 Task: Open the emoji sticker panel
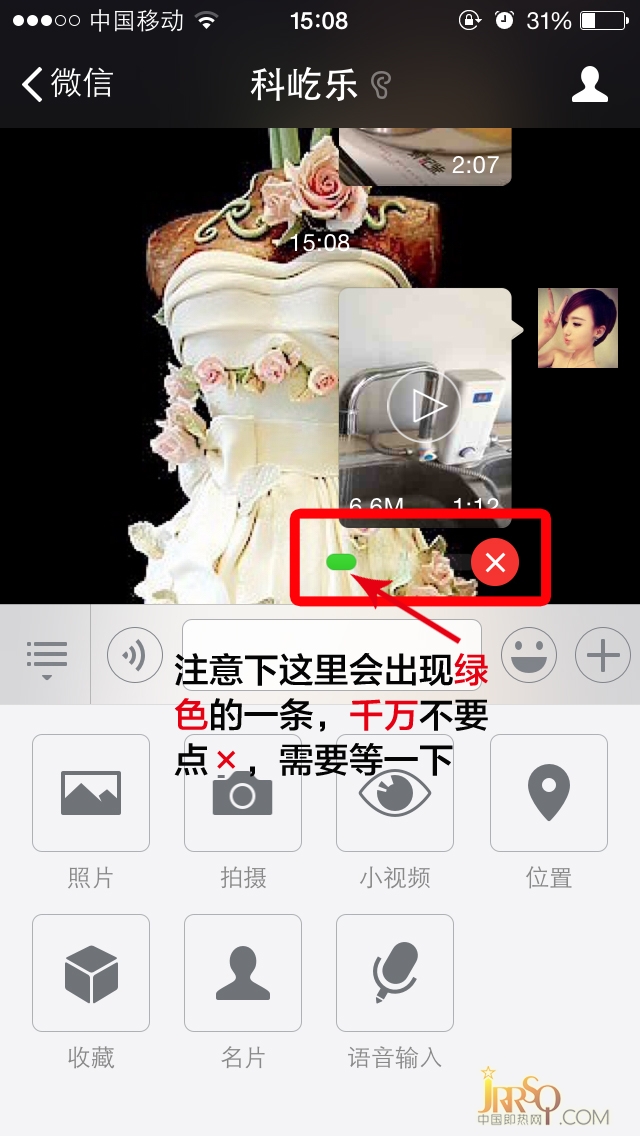(528, 656)
